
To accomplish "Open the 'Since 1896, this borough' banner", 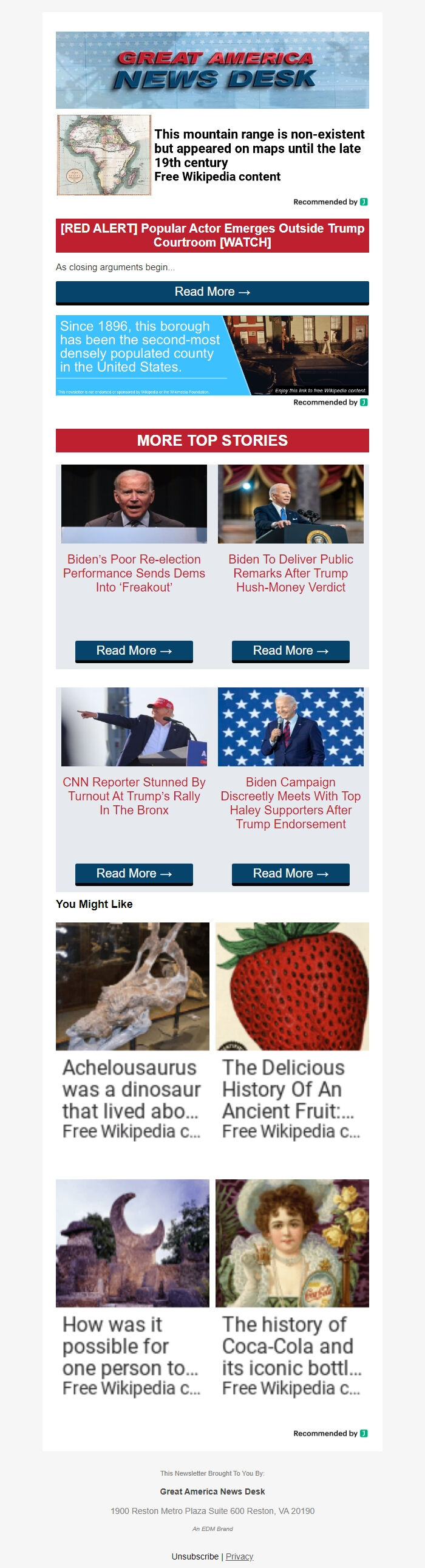I will point(212,355).
